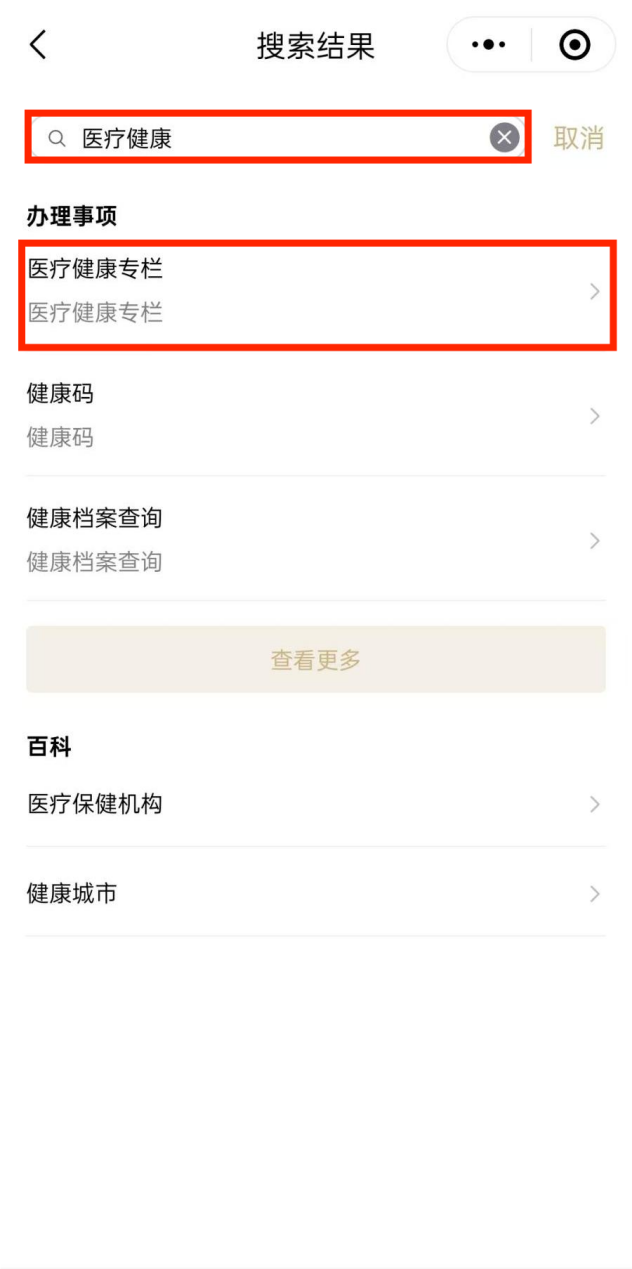Open 健康城市 encyclopedia entry

coord(315,893)
